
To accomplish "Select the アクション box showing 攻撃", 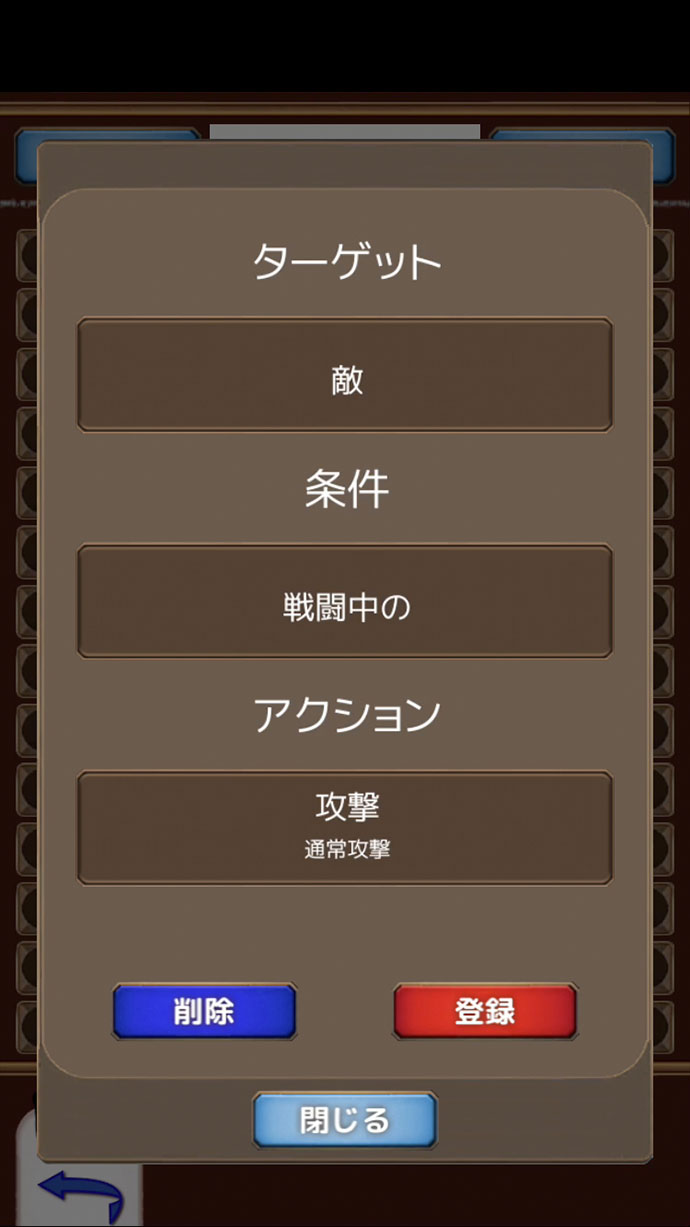I will click(345, 827).
